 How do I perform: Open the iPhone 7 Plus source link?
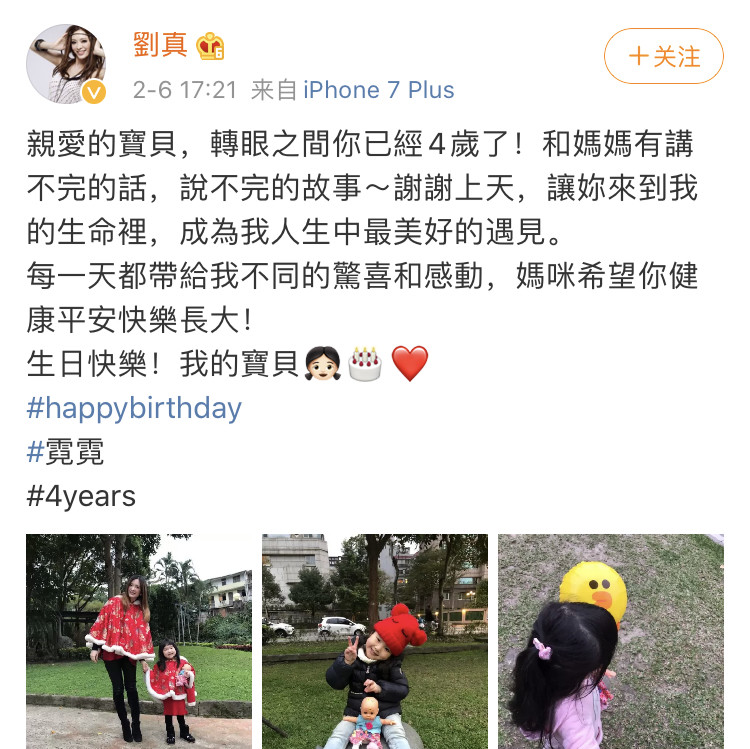click(378, 90)
